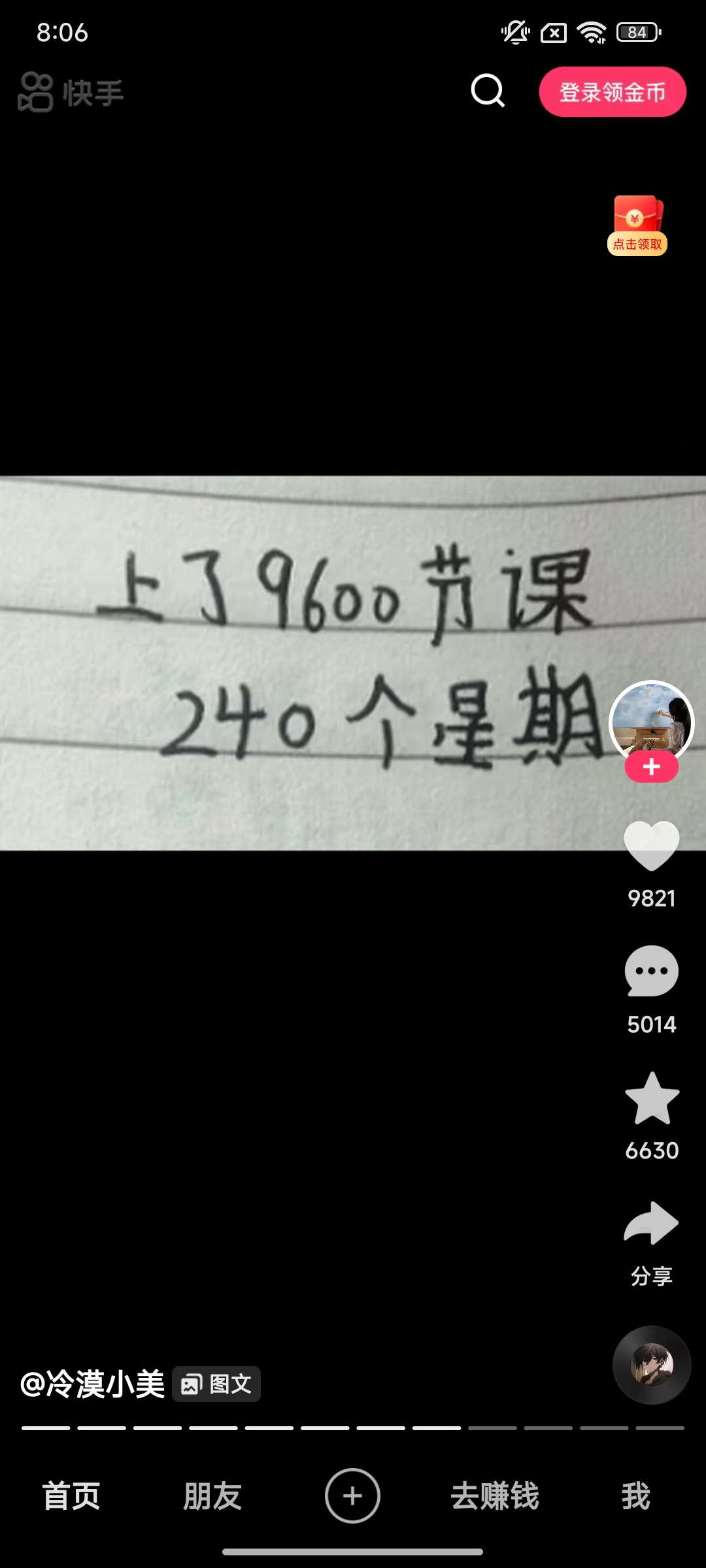Screen dimensions: 706x1568
Task: Open the search icon
Action: coord(488,91)
